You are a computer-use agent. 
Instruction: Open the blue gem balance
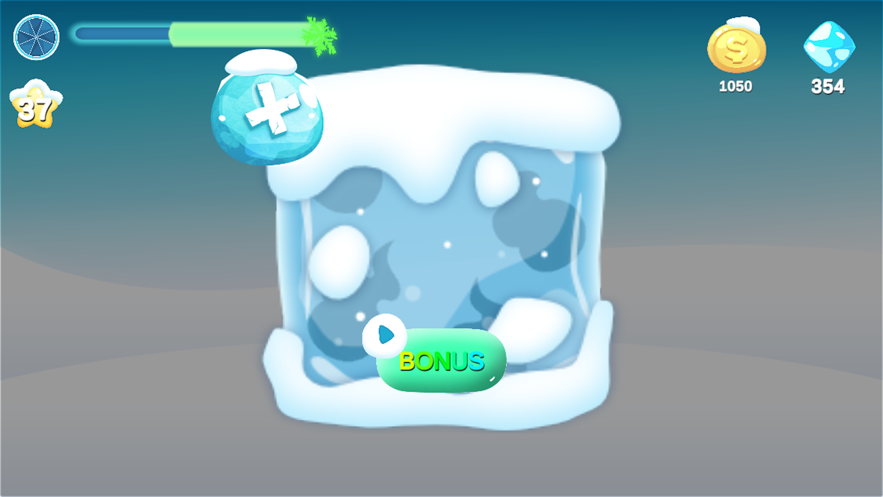[x=828, y=48]
